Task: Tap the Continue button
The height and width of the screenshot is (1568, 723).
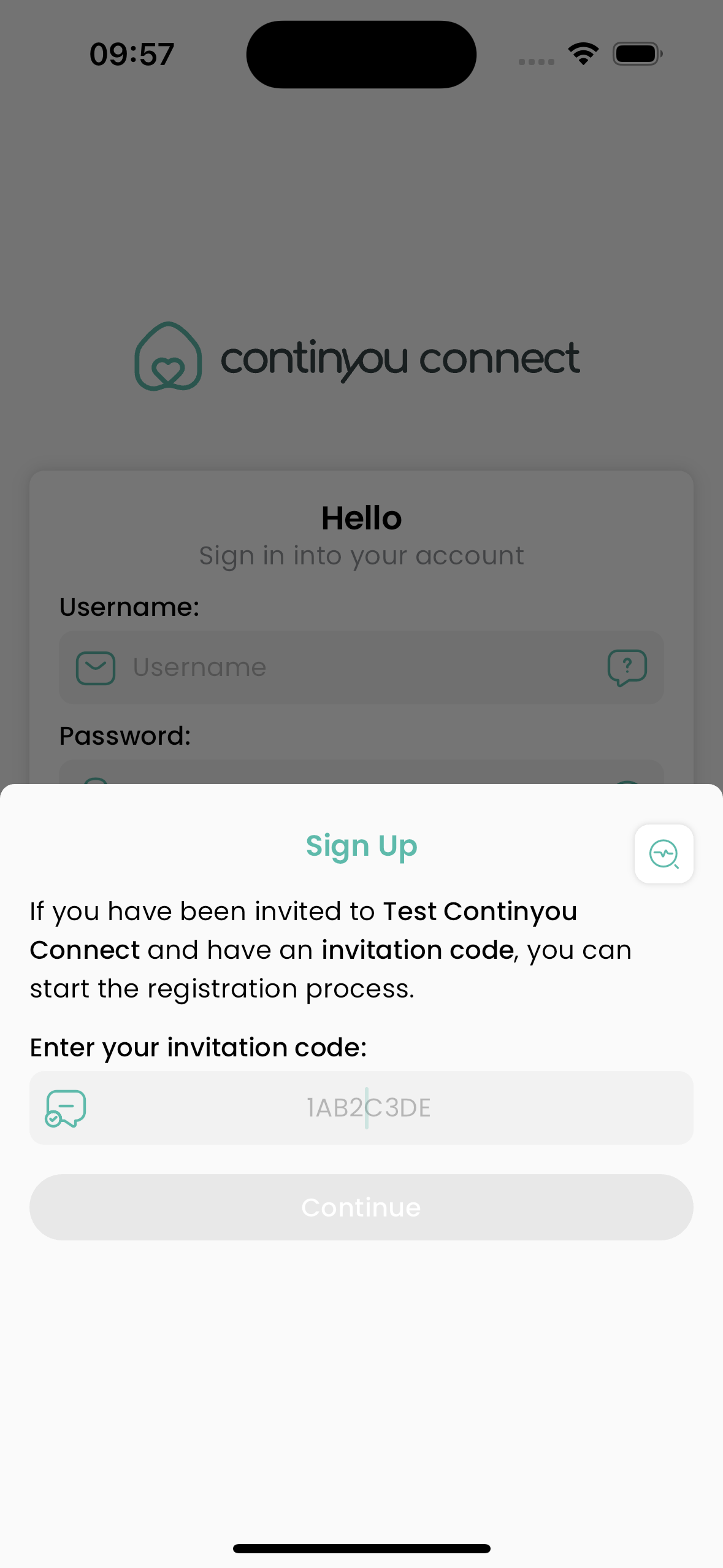Action: [361, 1207]
